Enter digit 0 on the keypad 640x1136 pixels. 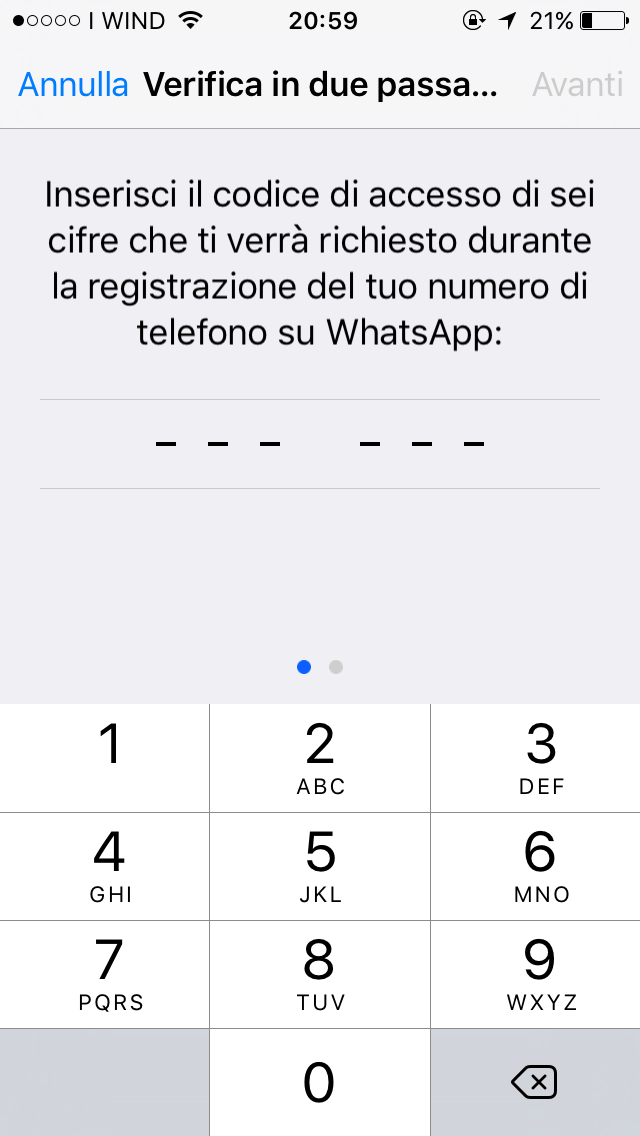pos(320,1082)
